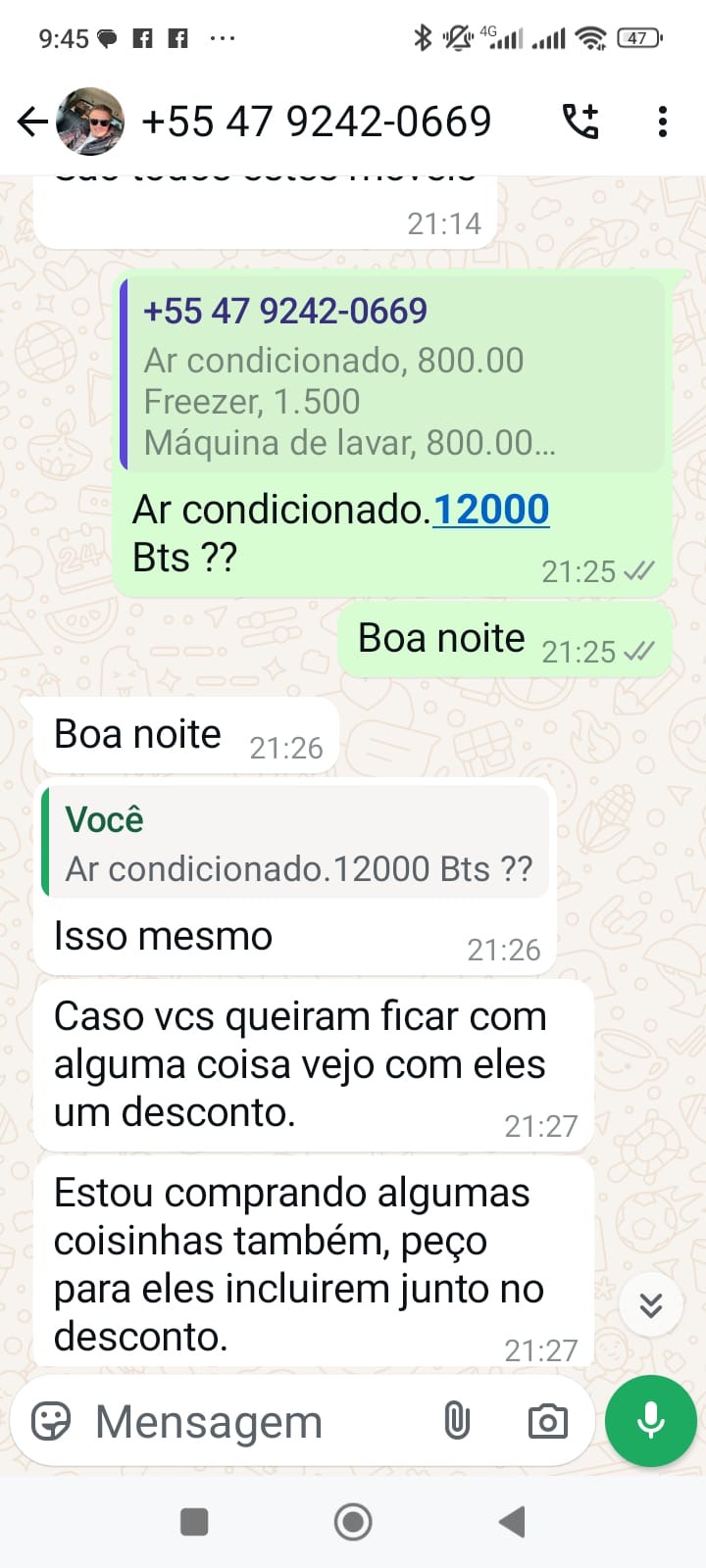Jump to the latest messages
Screen dimensions: 706x1568
pyautogui.click(x=651, y=1304)
